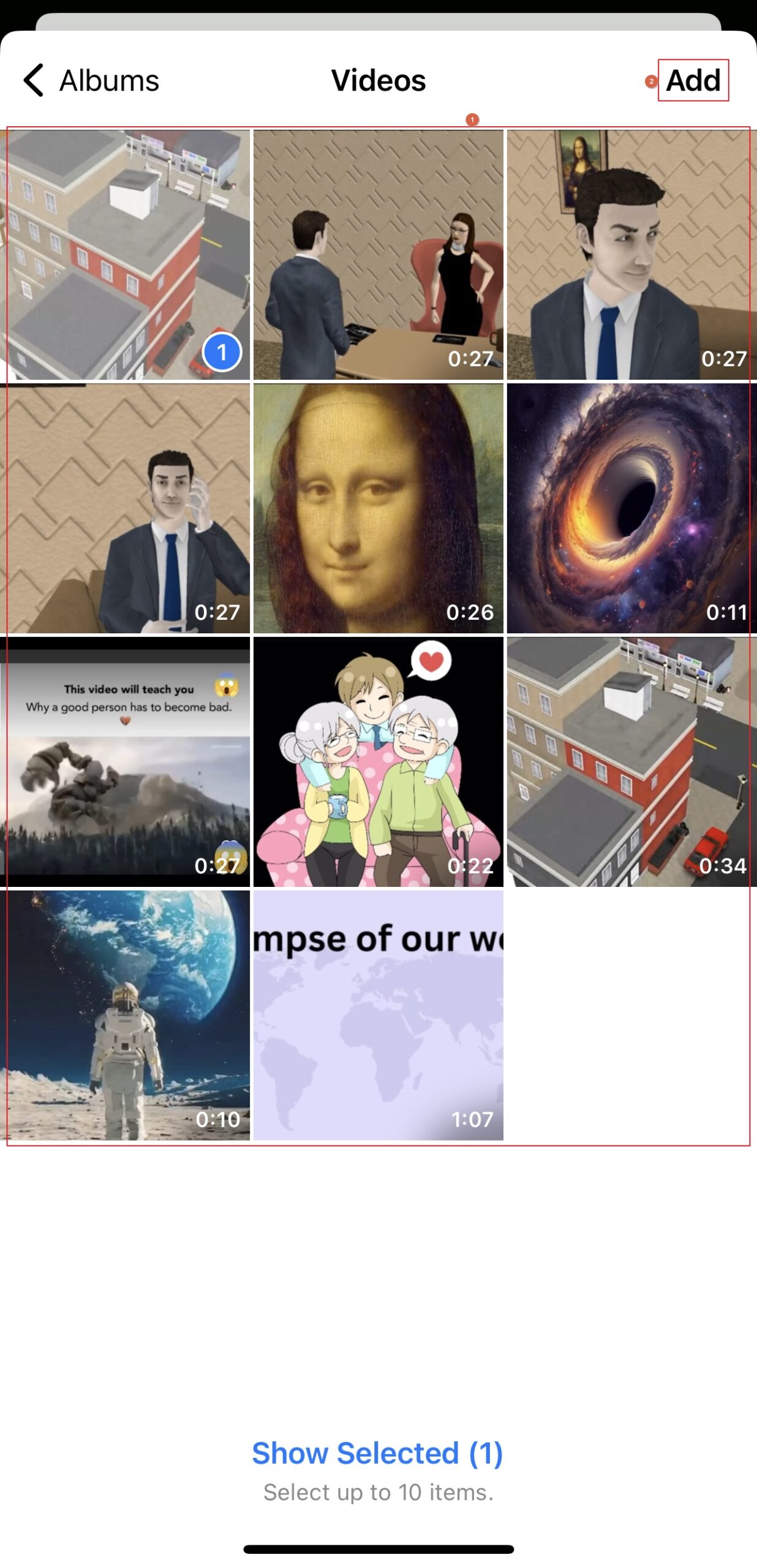Pick the astronaut on the moon video
This screenshot has width=757, height=1568.
point(125,1015)
